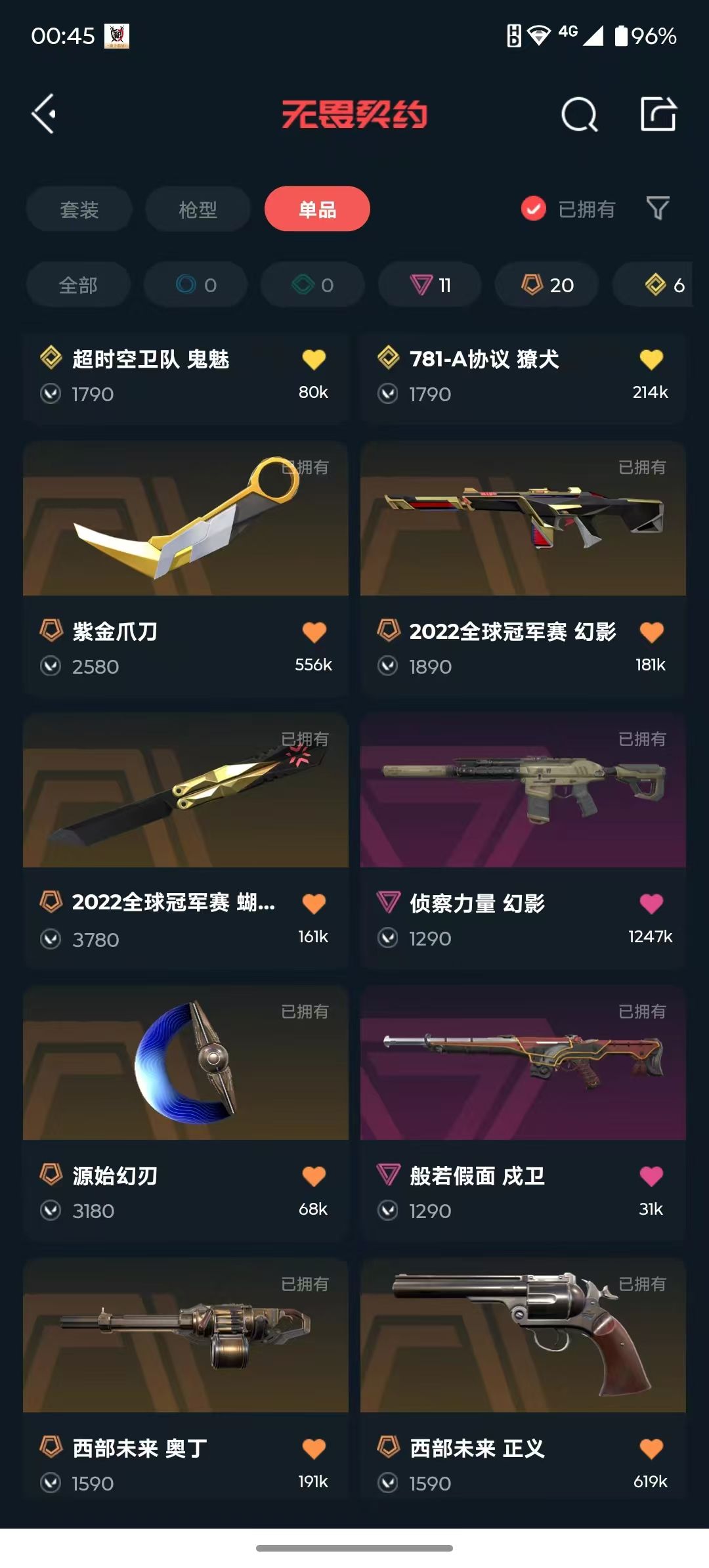This screenshot has height=1568, width=709.
Task: Open the search icon in the header
Action: pos(580,115)
